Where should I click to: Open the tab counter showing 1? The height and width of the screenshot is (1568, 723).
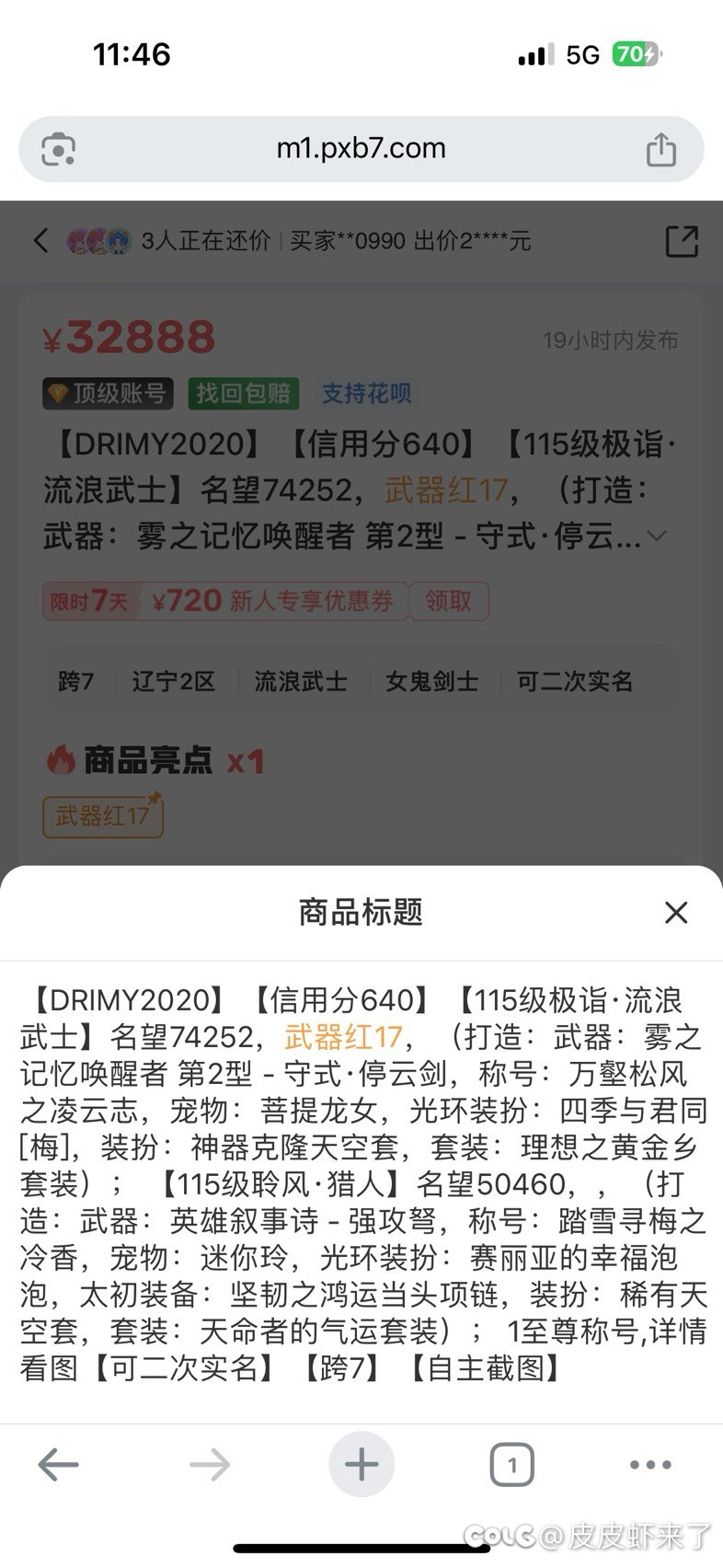(514, 1464)
